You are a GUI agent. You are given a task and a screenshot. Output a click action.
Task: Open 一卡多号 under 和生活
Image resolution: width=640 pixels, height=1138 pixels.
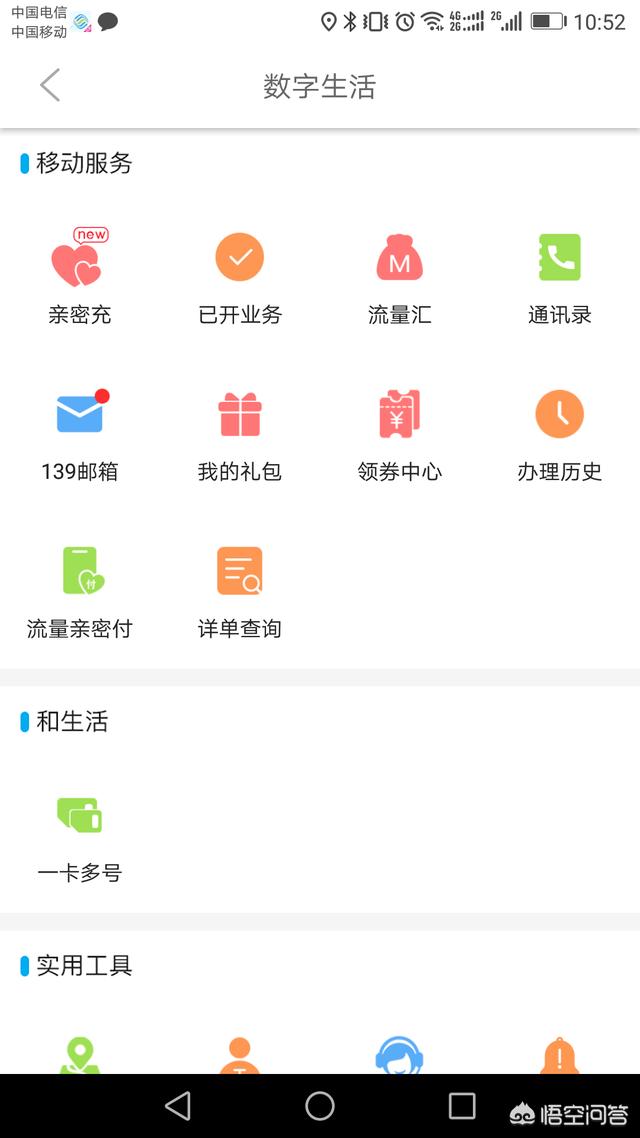tap(80, 816)
